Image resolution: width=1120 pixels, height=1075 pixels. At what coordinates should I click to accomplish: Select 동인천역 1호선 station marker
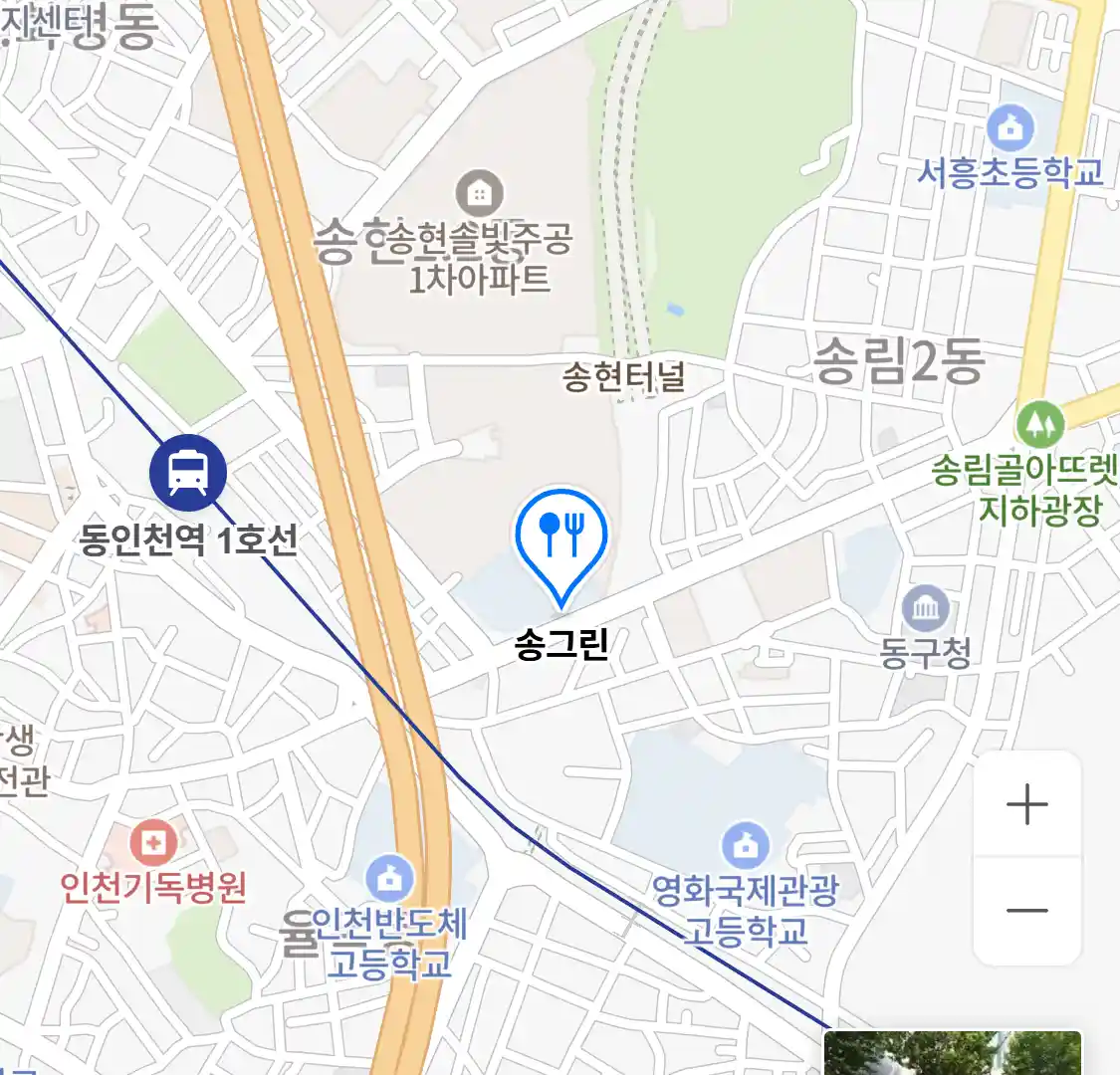tap(188, 473)
